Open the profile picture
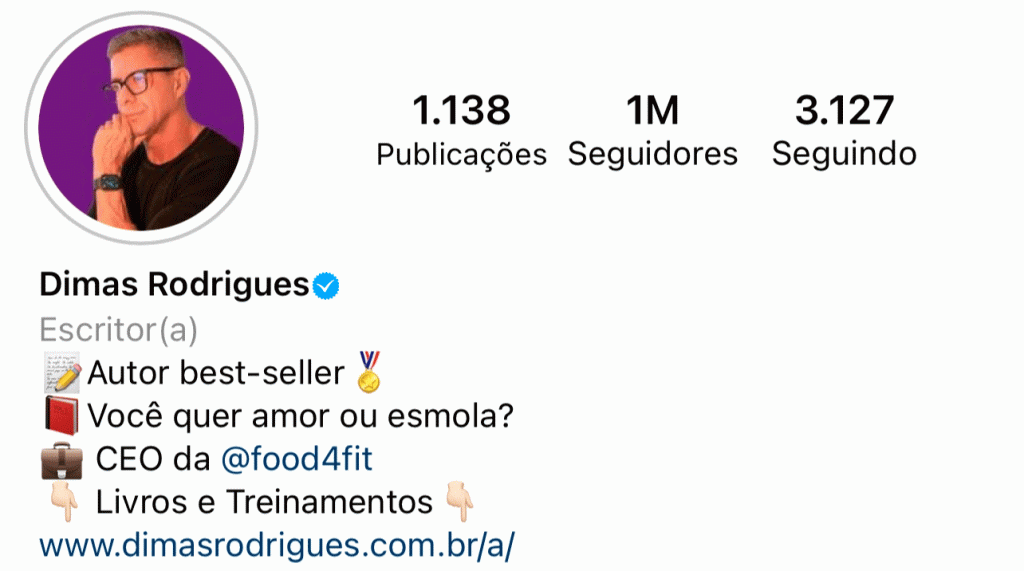1024x571 pixels. pyautogui.click(x=141, y=129)
